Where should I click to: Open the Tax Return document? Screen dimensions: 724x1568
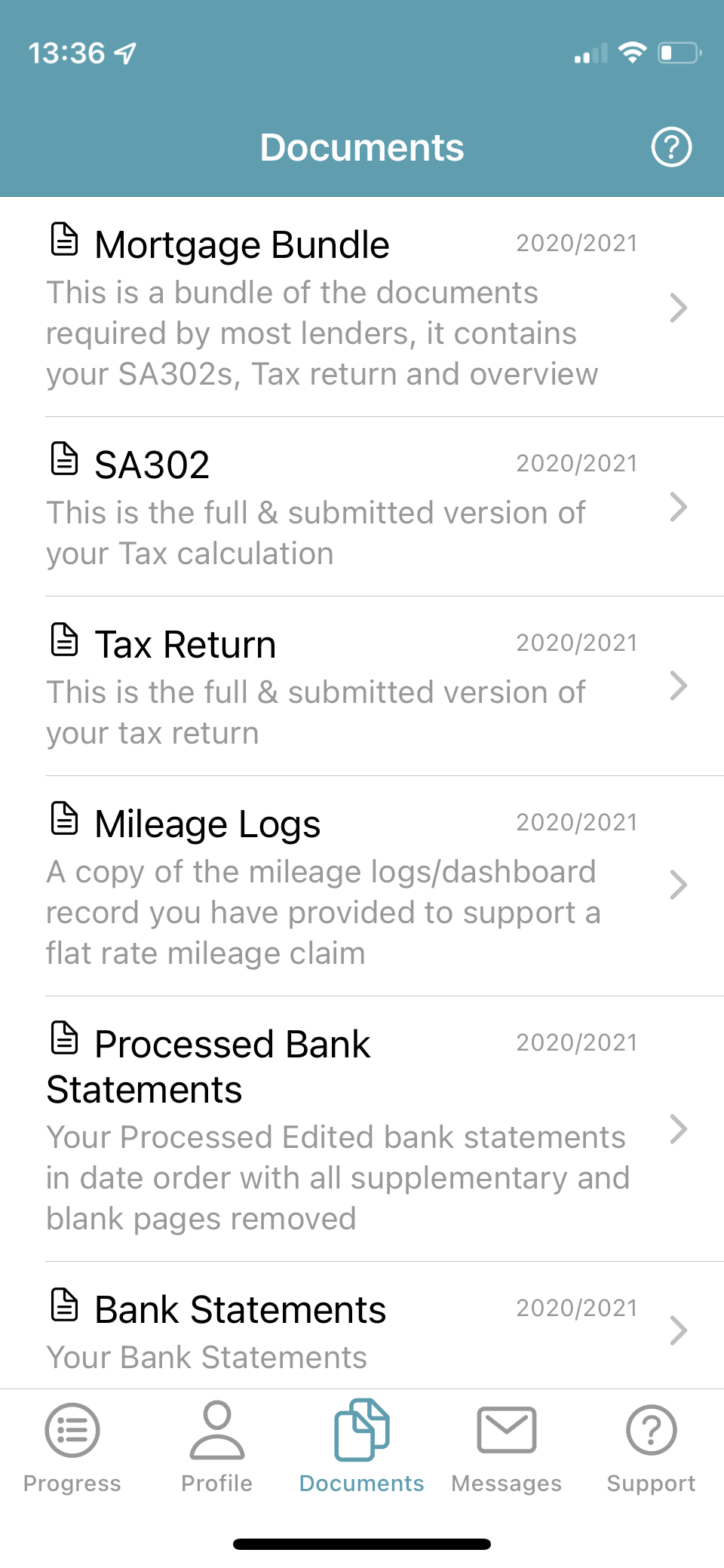[362, 686]
